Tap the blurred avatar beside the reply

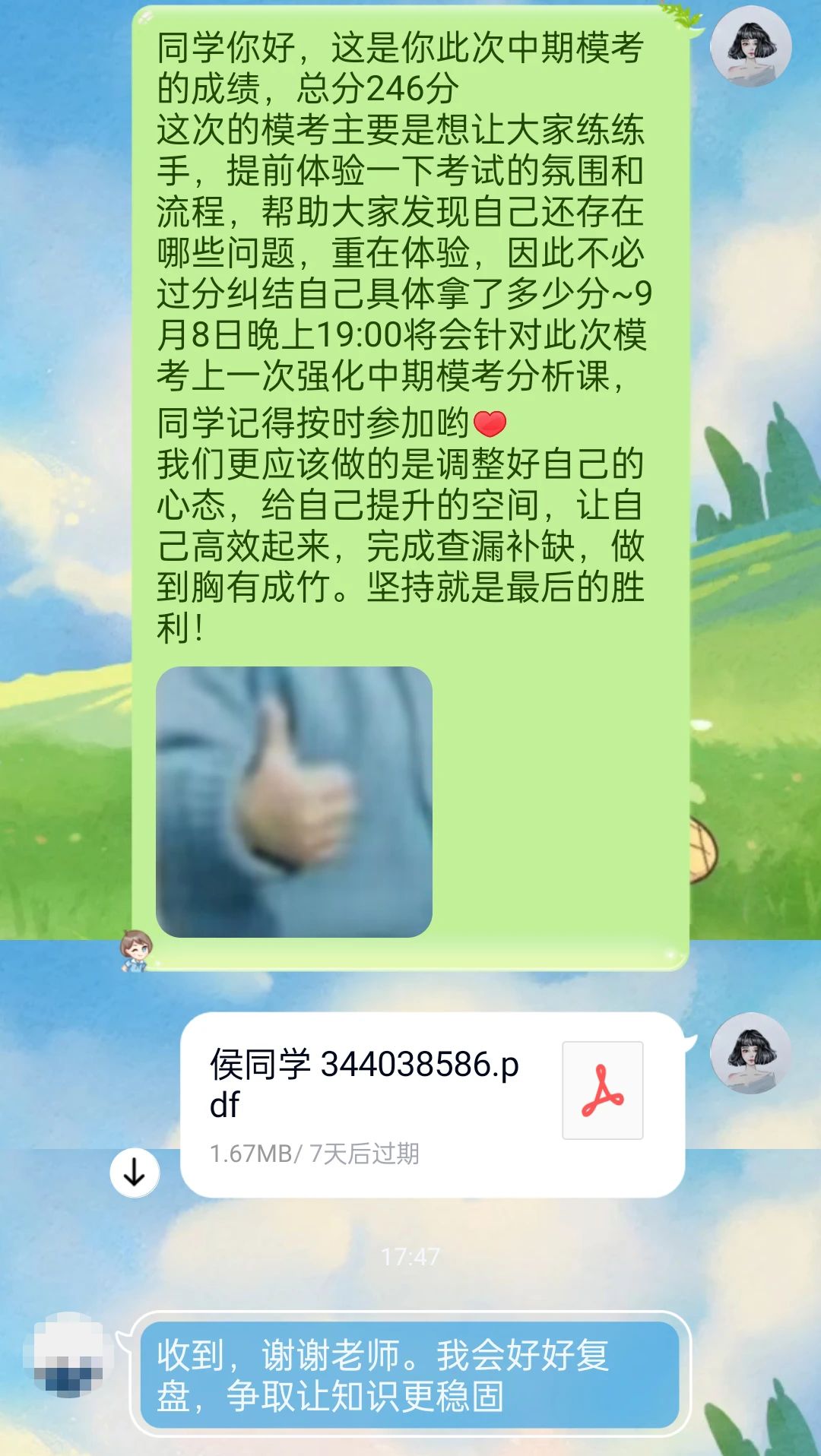pyautogui.click(x=68, y=1354)
